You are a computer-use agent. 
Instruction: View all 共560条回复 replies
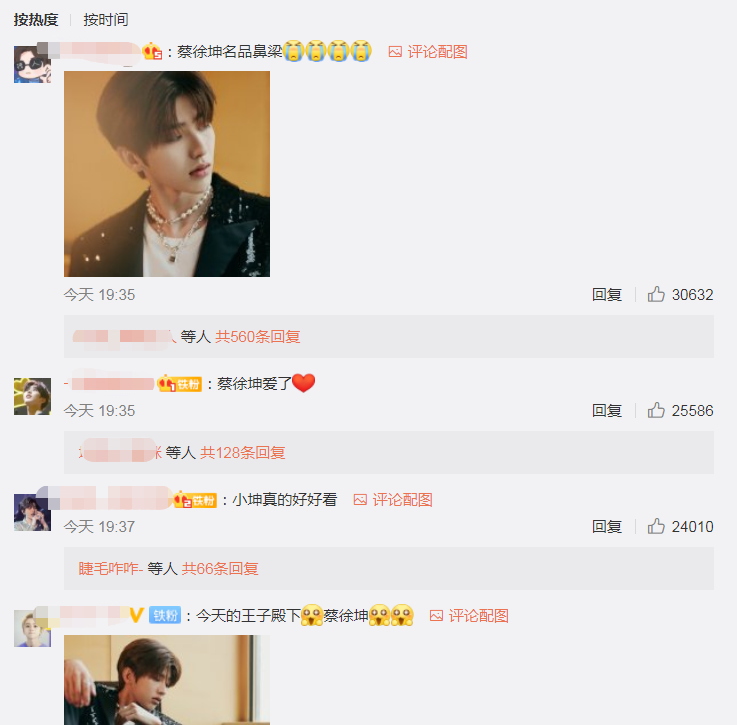(258, 337)
